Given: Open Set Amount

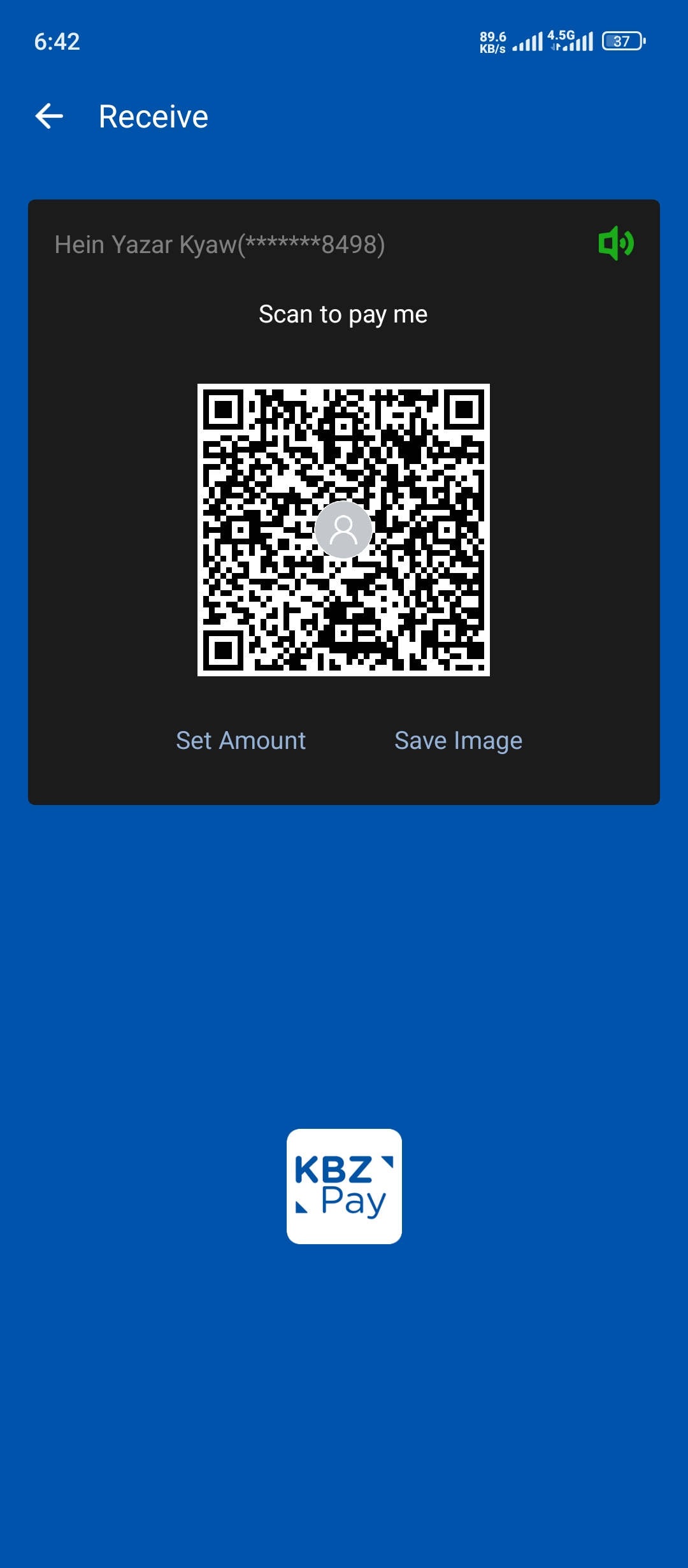Looking at the screenshot, I should (x=241, y=741).
